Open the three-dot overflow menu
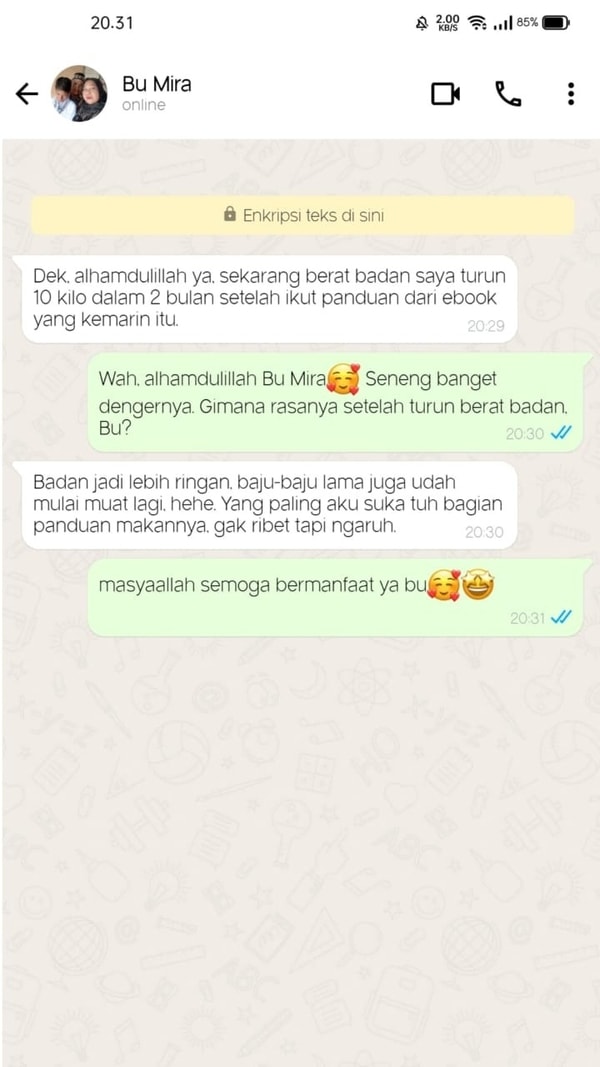 570,94
